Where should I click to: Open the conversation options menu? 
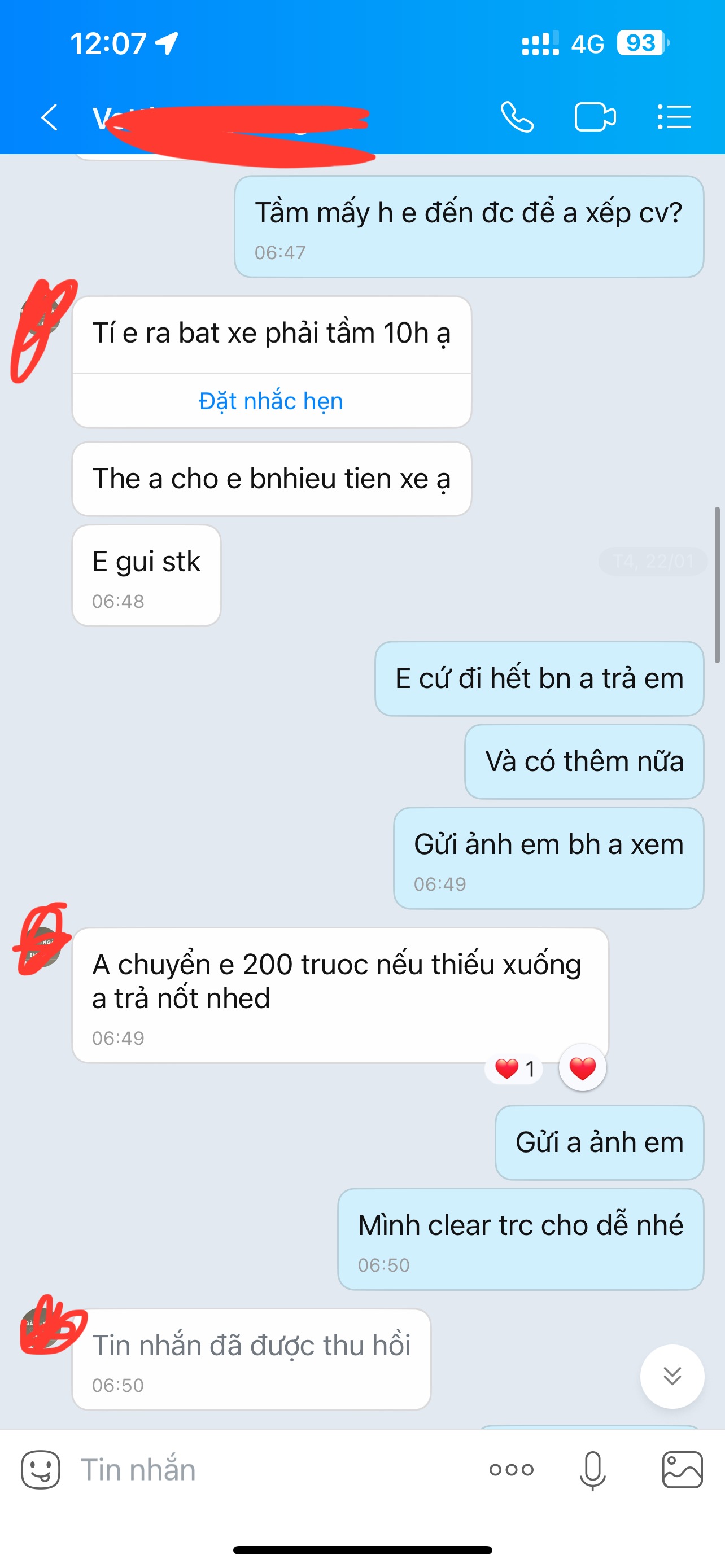674,117
